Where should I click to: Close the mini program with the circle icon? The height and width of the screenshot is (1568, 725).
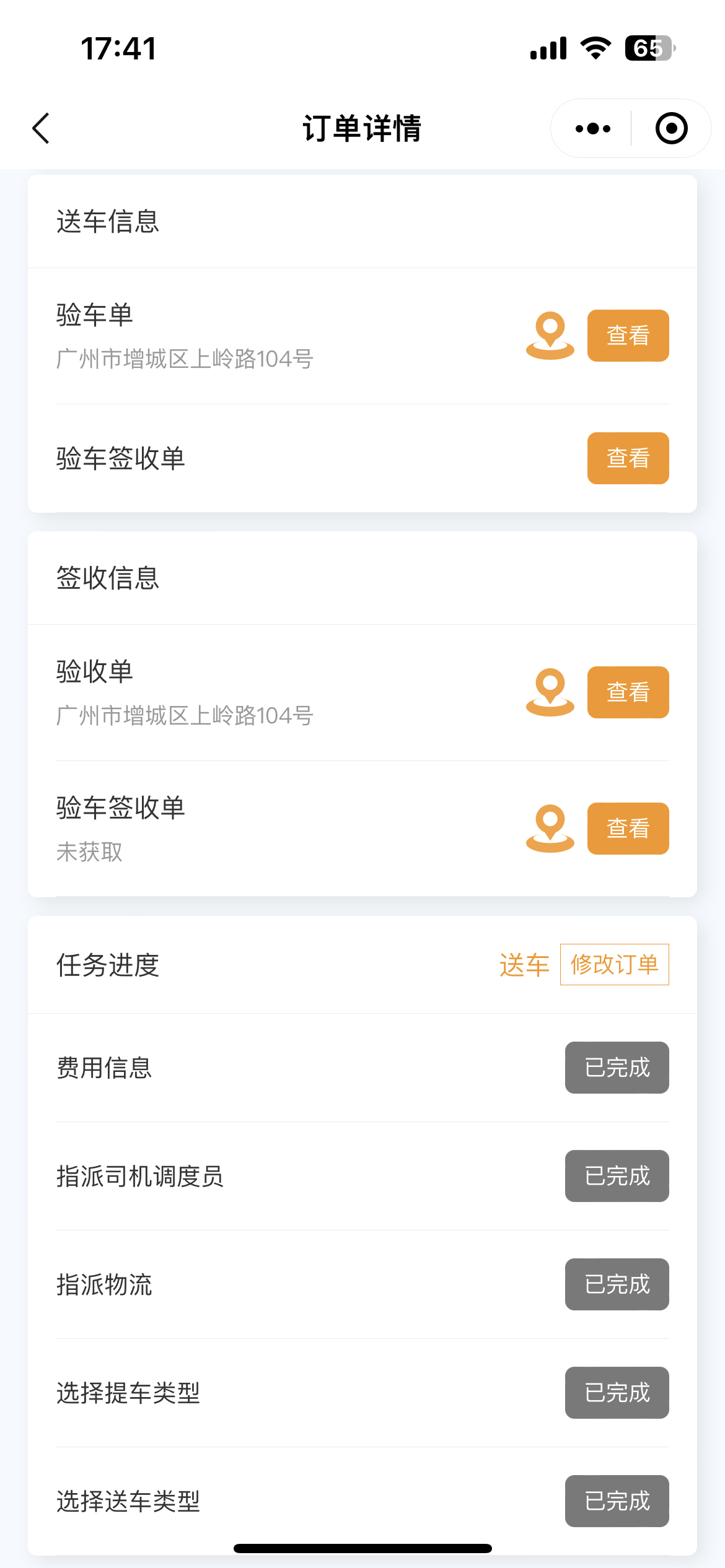click(x=671, y=129)
